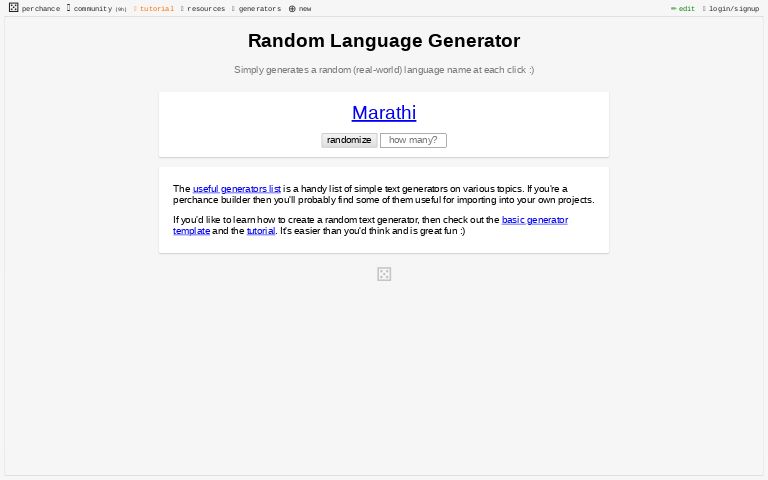
Task: Open the resources section
Action: click(204, 8)
